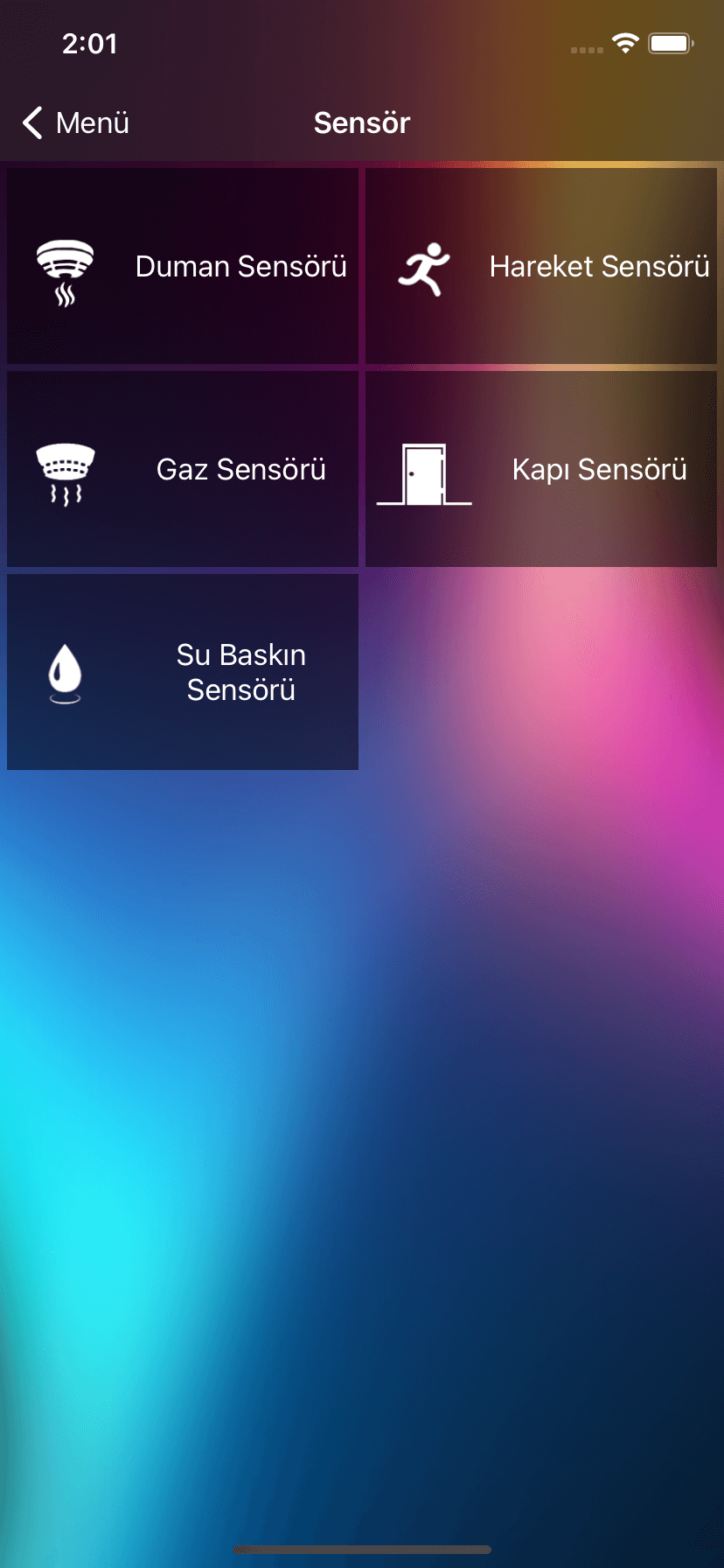Image resolution: width=724 pixels, height=1568 pixels.
Task: Open Gaz Sensörü
Action: coord(183,469)
